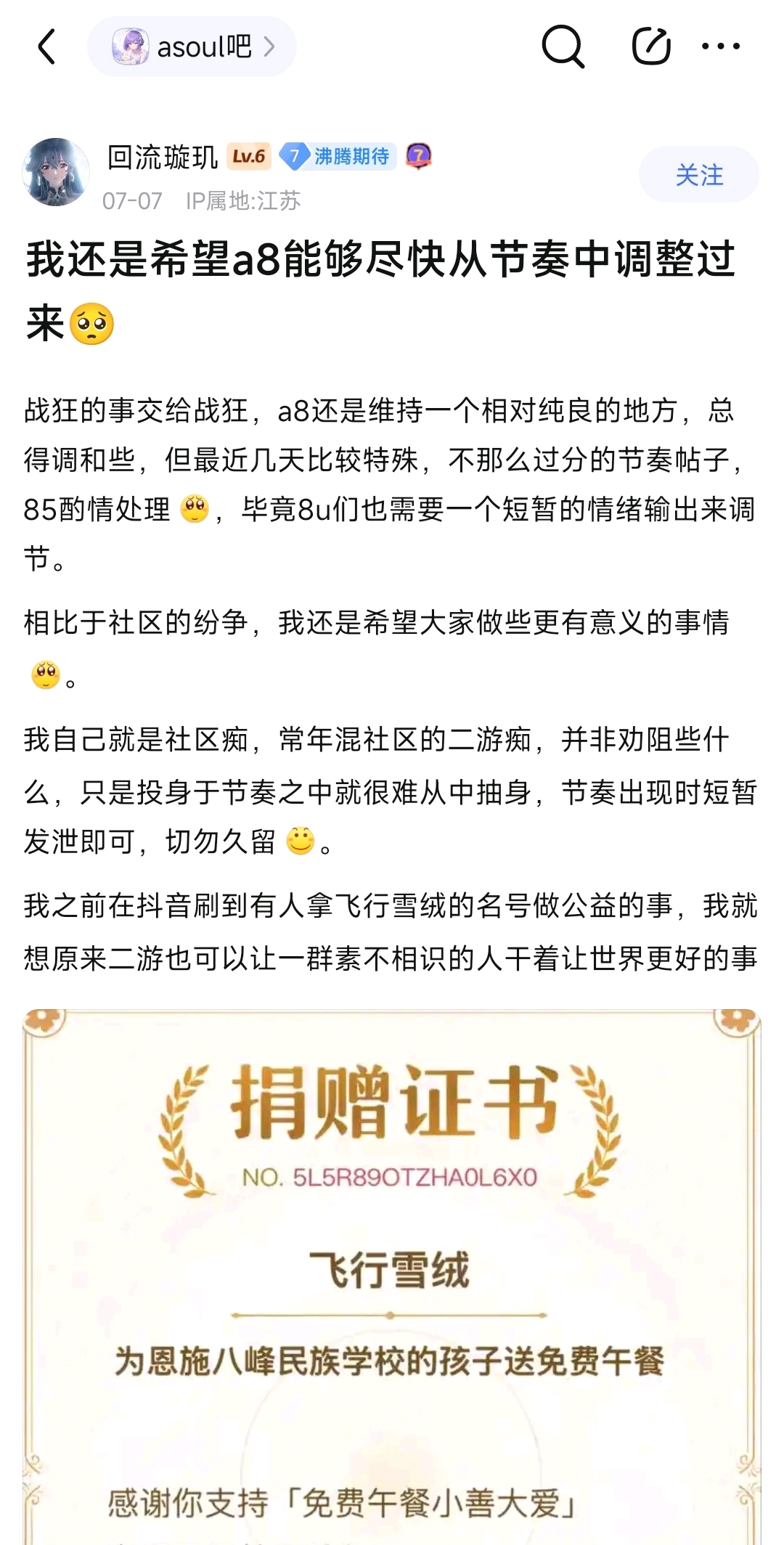Open the 沸腾期待 badge next to username
The width and height of the screenshot is (784, 1545).
tap(338, 156)
